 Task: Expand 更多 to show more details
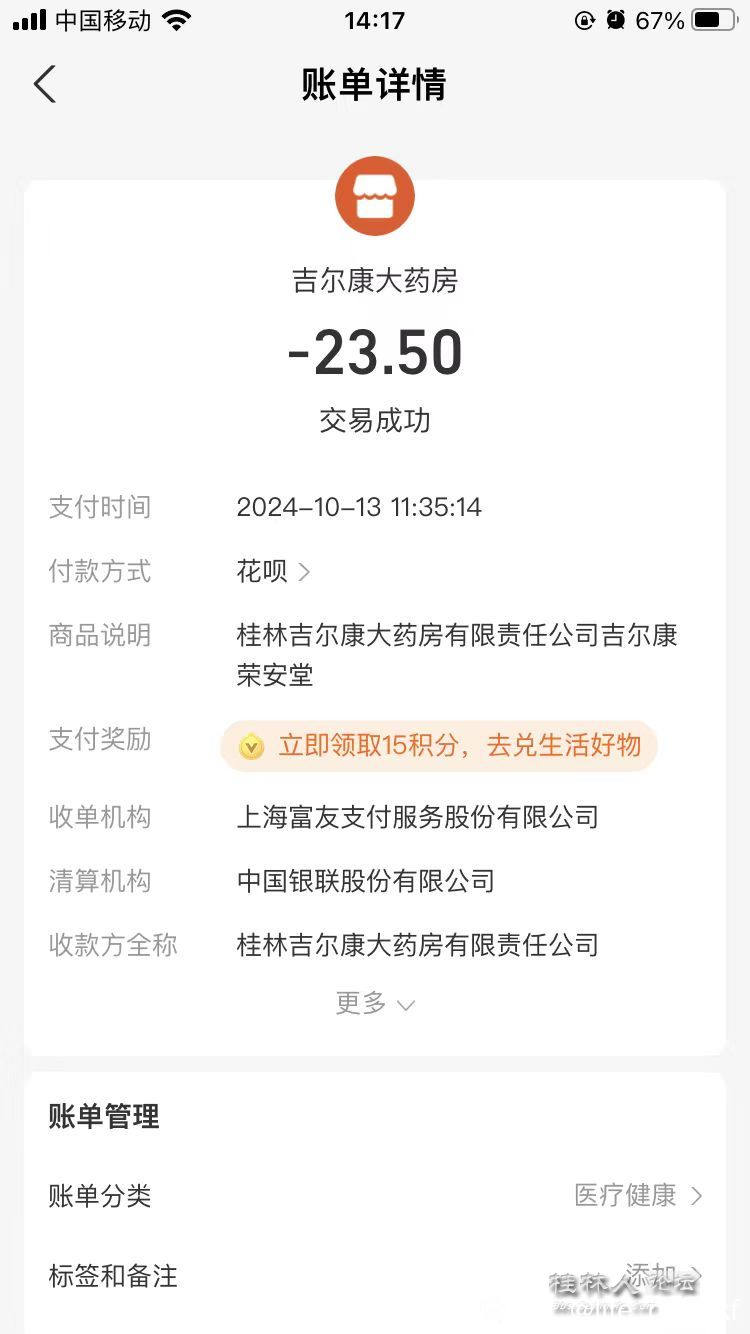pyautogui.click(x=375, y=1003)
